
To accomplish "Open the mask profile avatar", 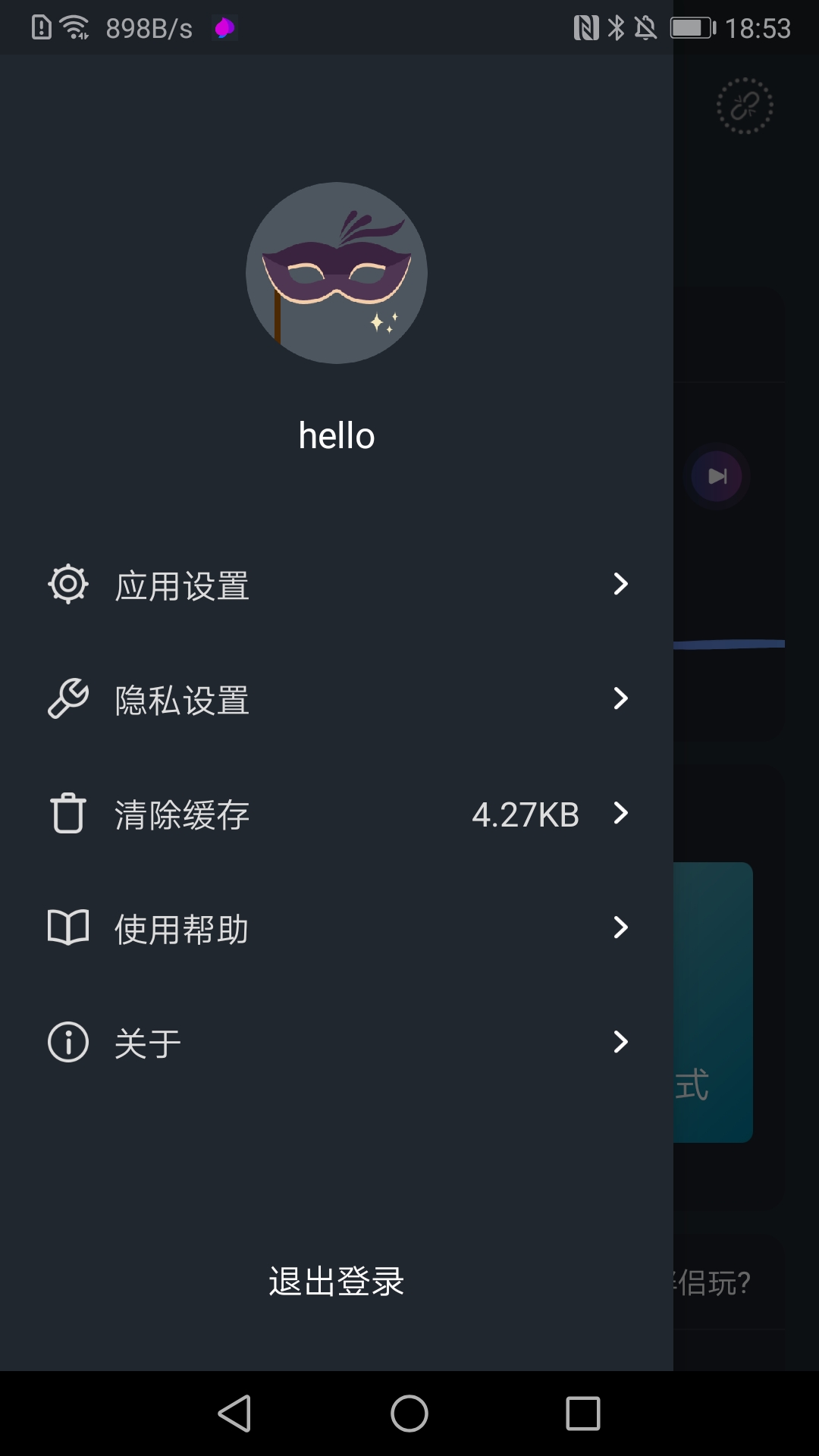I will (x=336, y=273).
